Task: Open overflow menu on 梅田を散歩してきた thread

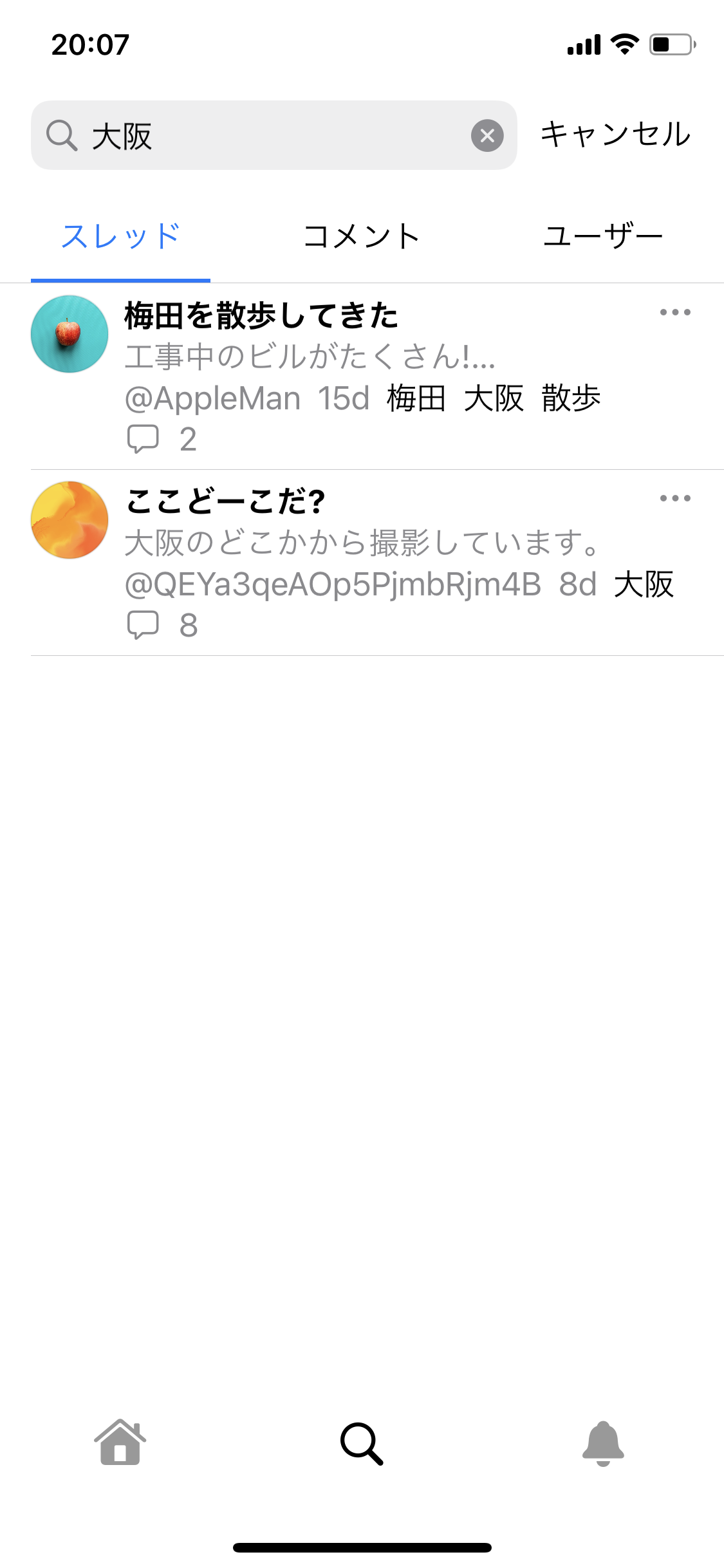Action: click(x=674, y=313)
